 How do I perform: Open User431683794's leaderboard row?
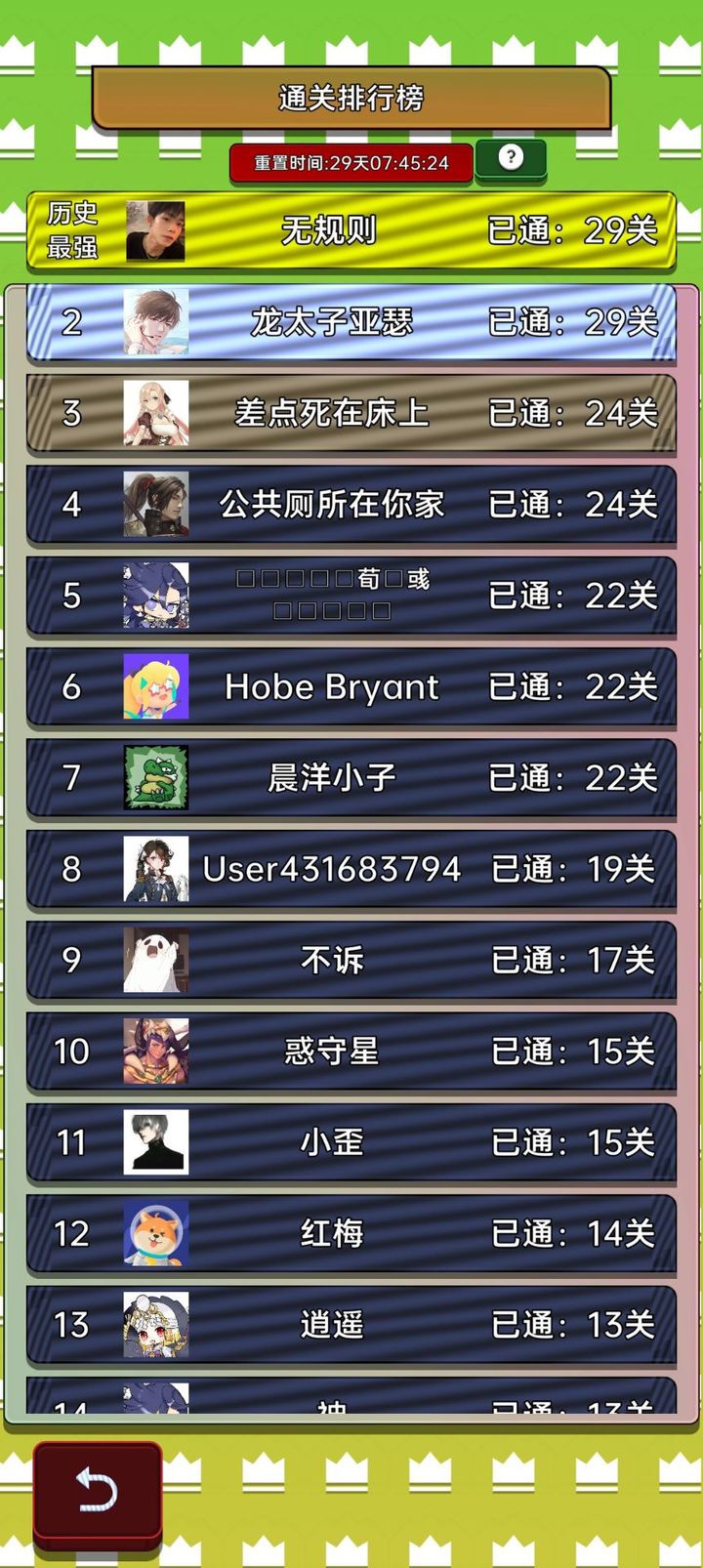pyautogui.click(x=351, y=869)
